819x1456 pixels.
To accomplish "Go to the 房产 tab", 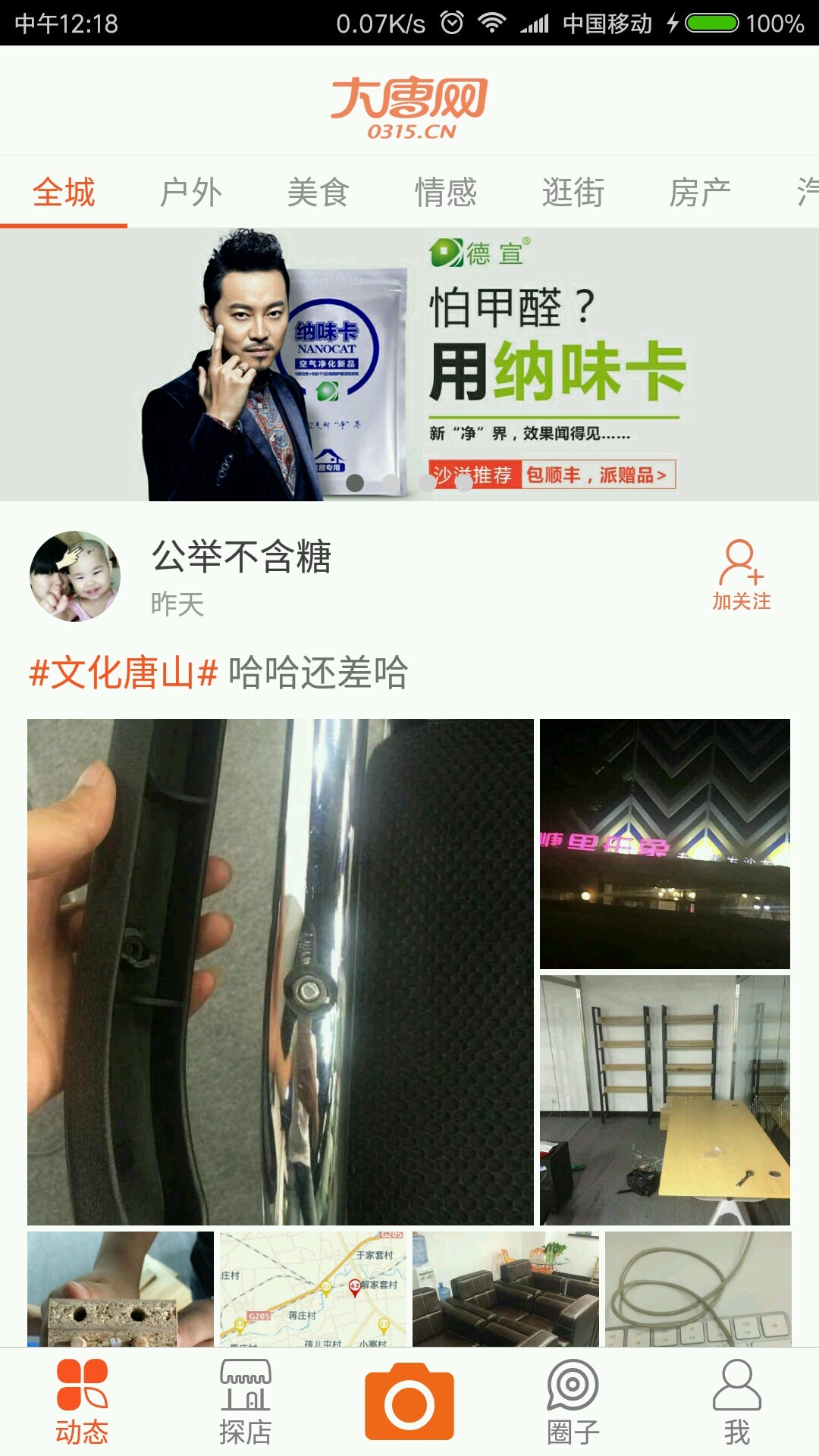I will [x=700, y=193].
